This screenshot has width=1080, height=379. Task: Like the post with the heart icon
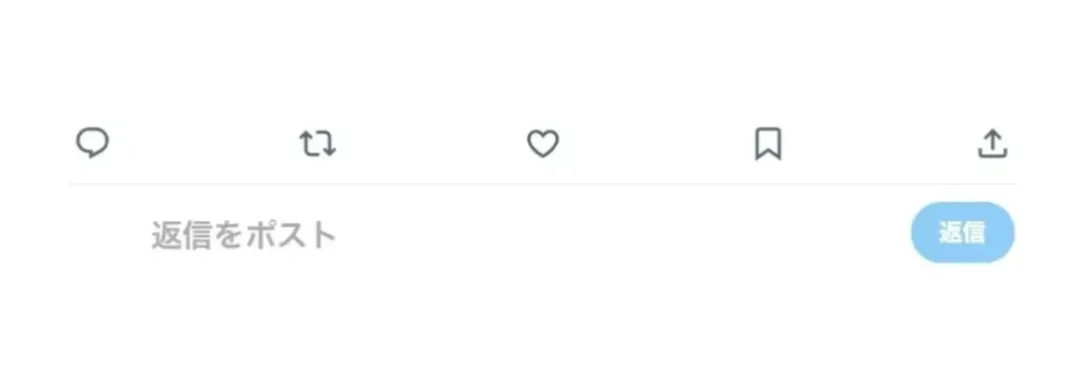(543, 144)
